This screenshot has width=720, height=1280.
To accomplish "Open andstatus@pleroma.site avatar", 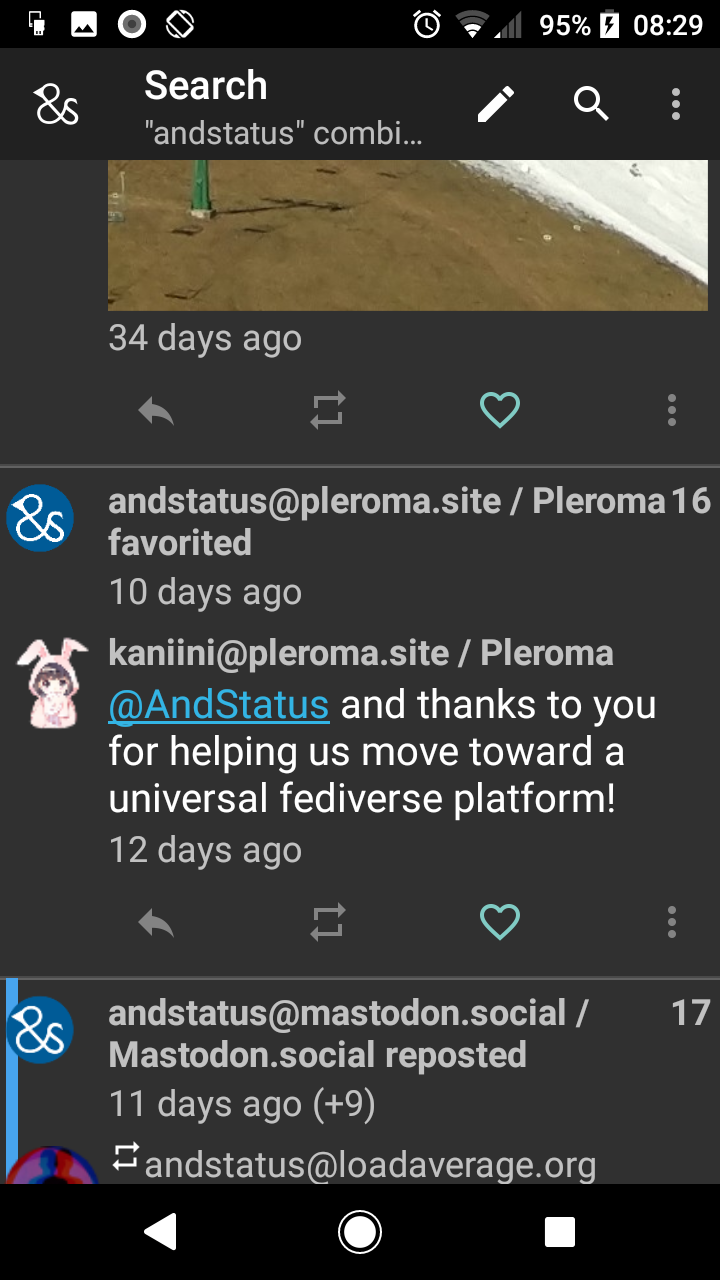I will [x=40, y=519].
